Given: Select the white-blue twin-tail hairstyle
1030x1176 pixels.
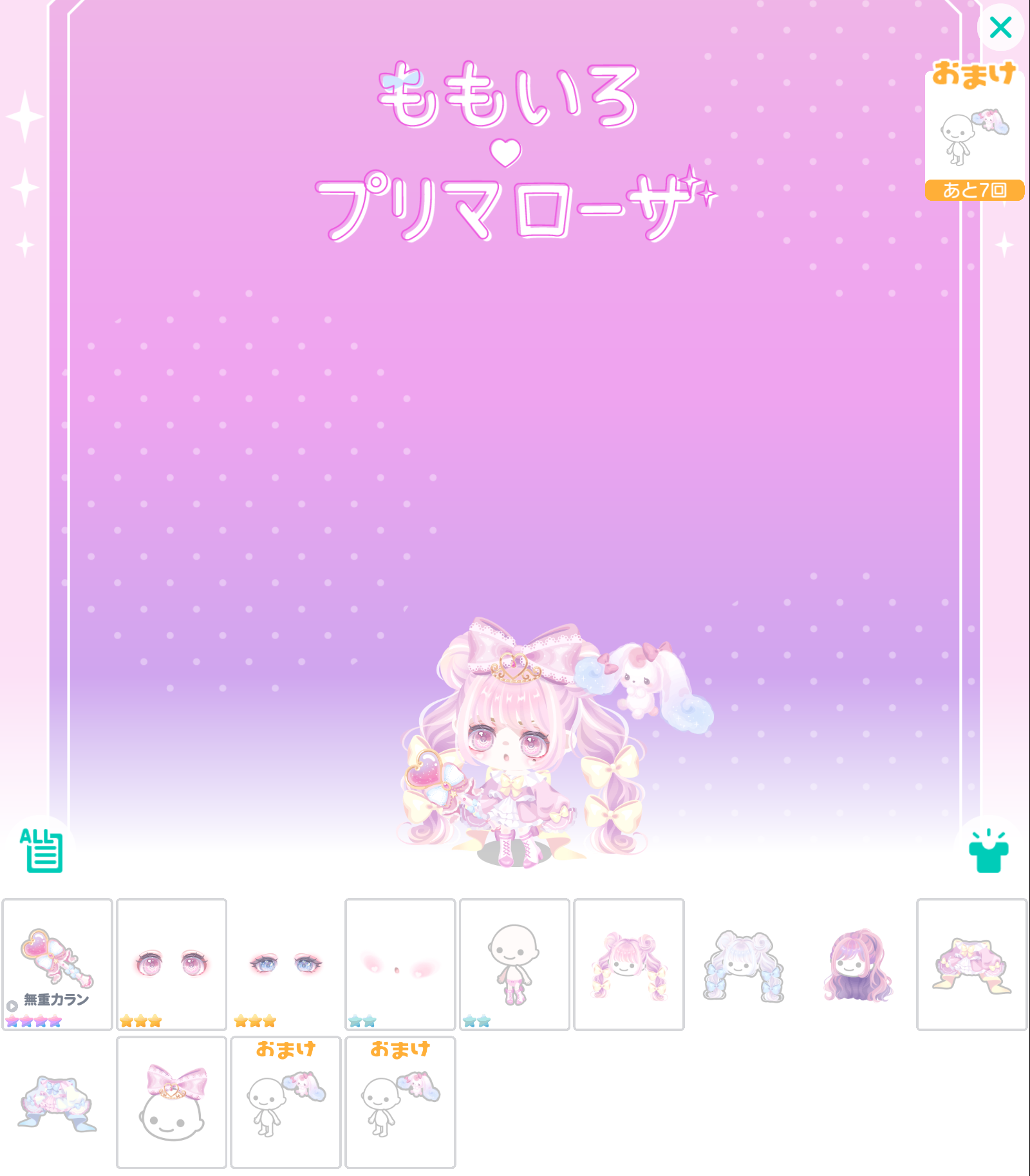Looking at the screenshot, I should pyautogui.click(x=743, y=964).
